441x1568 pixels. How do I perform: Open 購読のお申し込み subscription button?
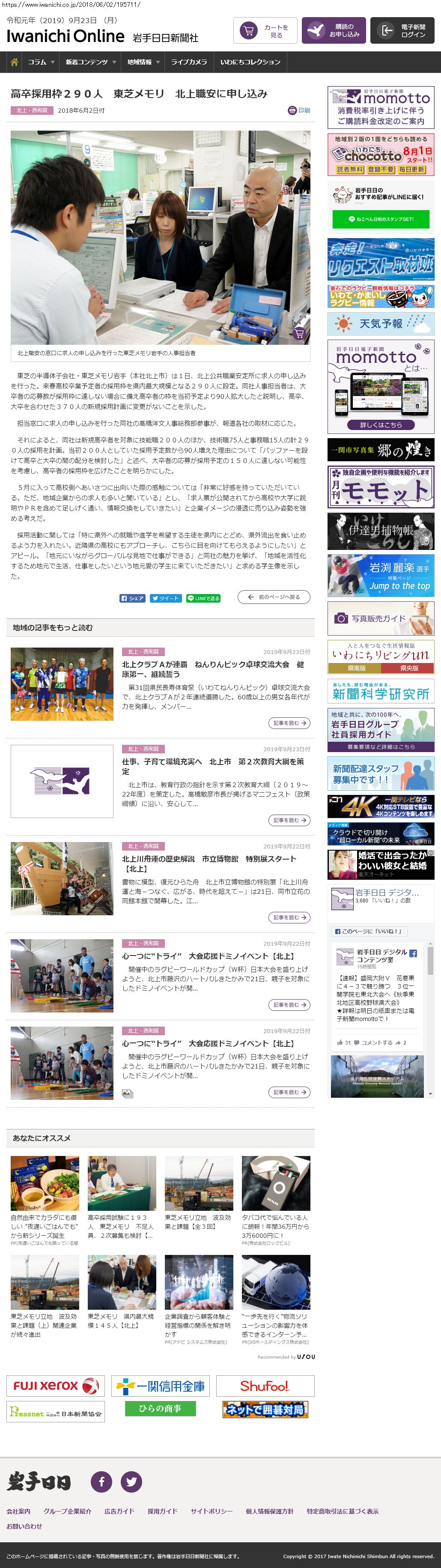(334, 30)
